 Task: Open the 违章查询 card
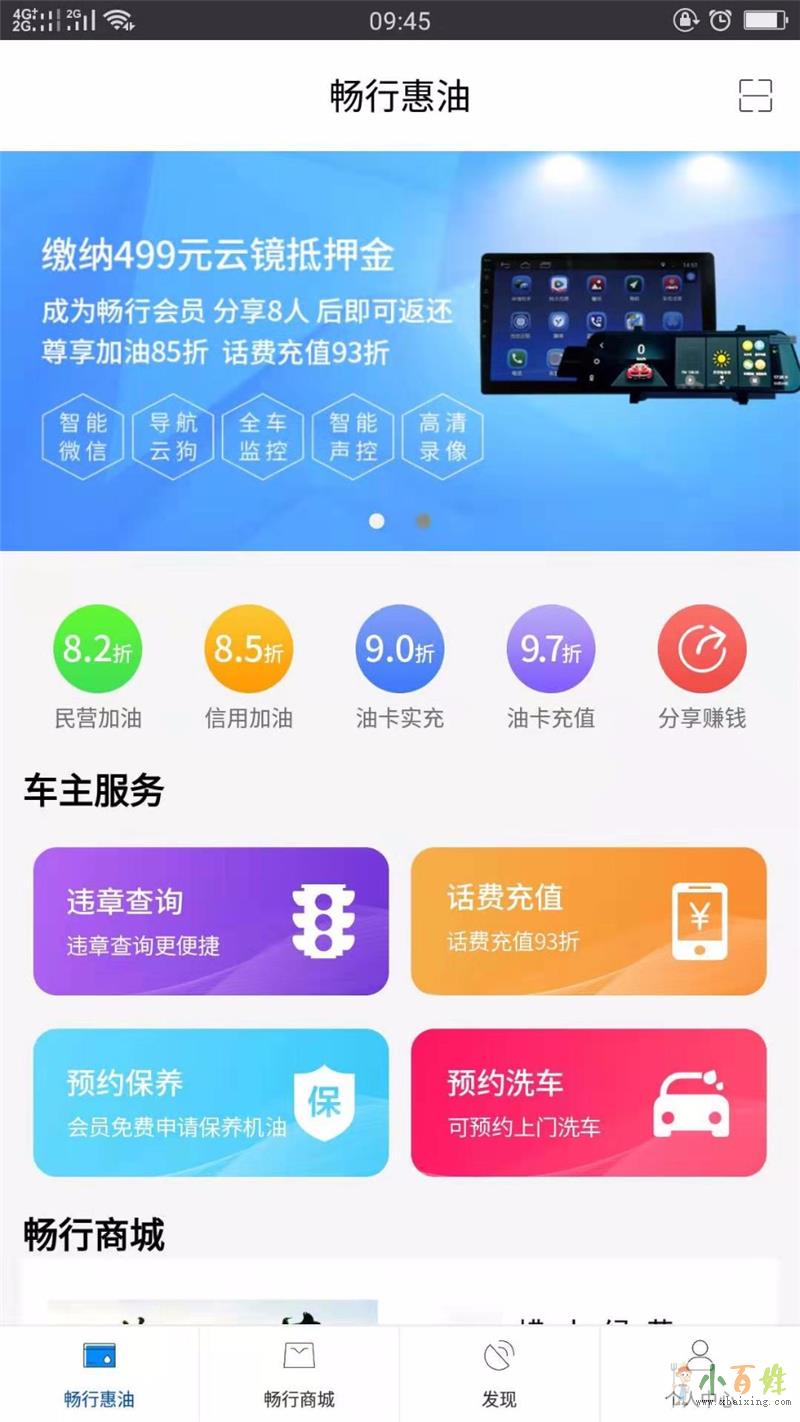tap(211, 921)
